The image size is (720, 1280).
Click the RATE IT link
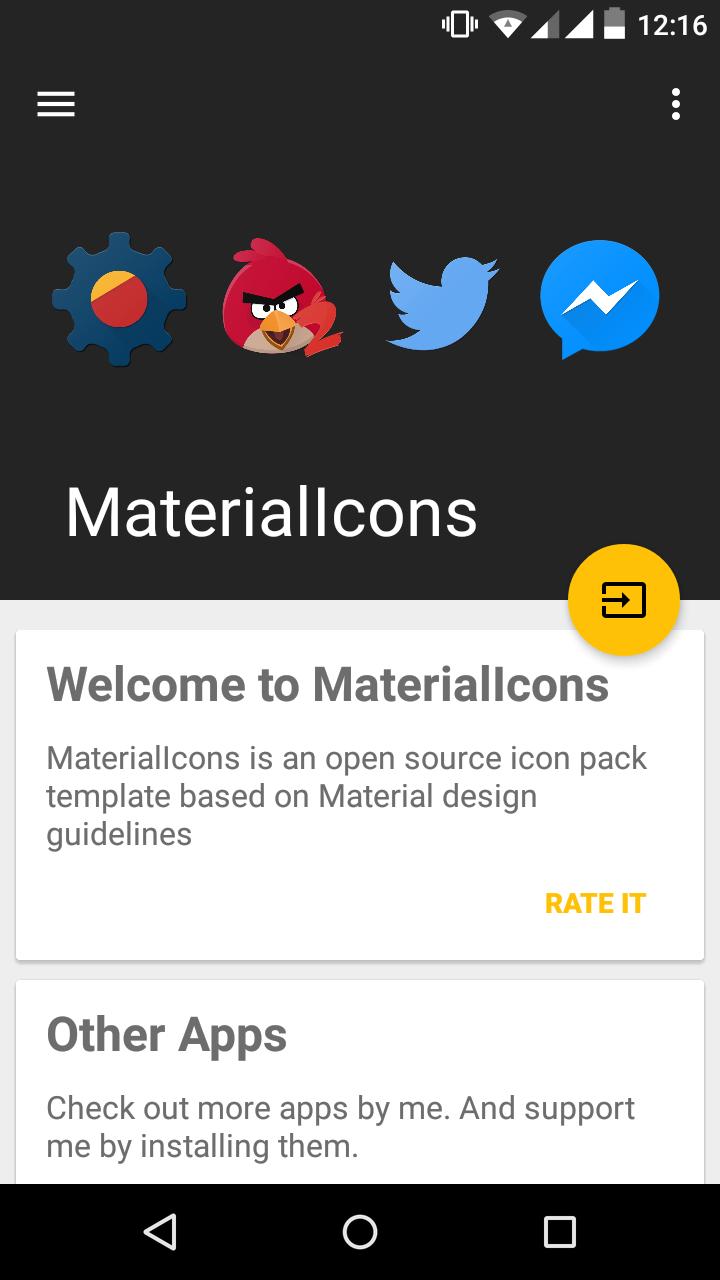coord(595,903)
